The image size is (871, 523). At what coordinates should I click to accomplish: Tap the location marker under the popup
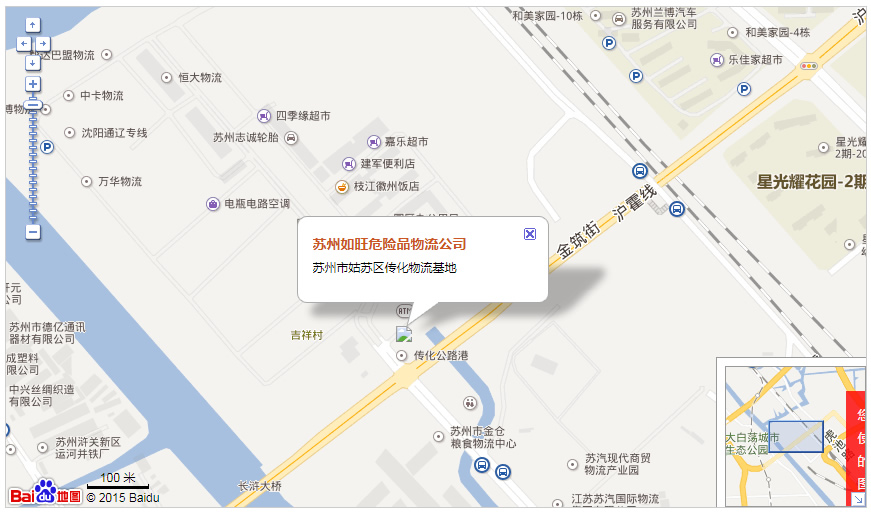click(404, 334)
